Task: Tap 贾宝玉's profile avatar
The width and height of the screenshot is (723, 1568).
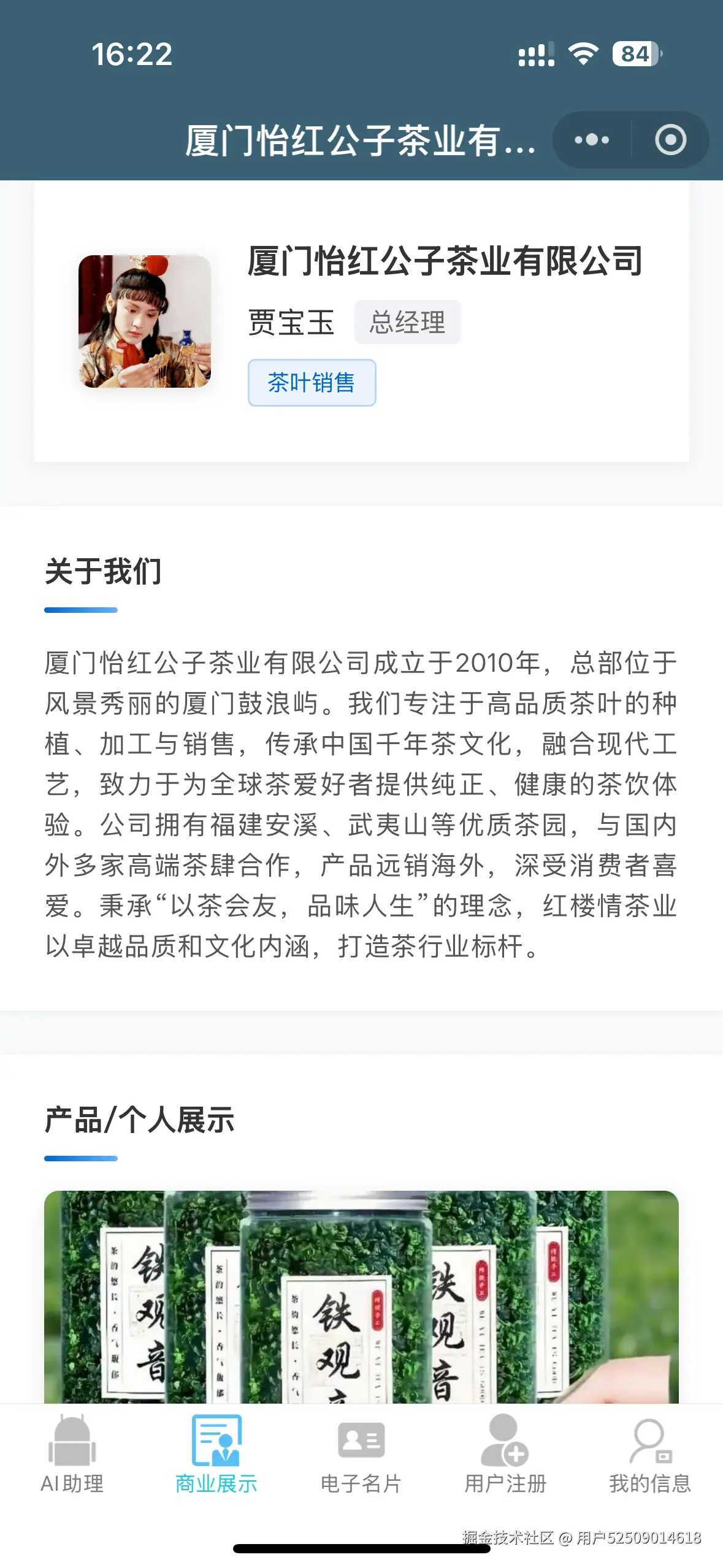Action: 145,321
